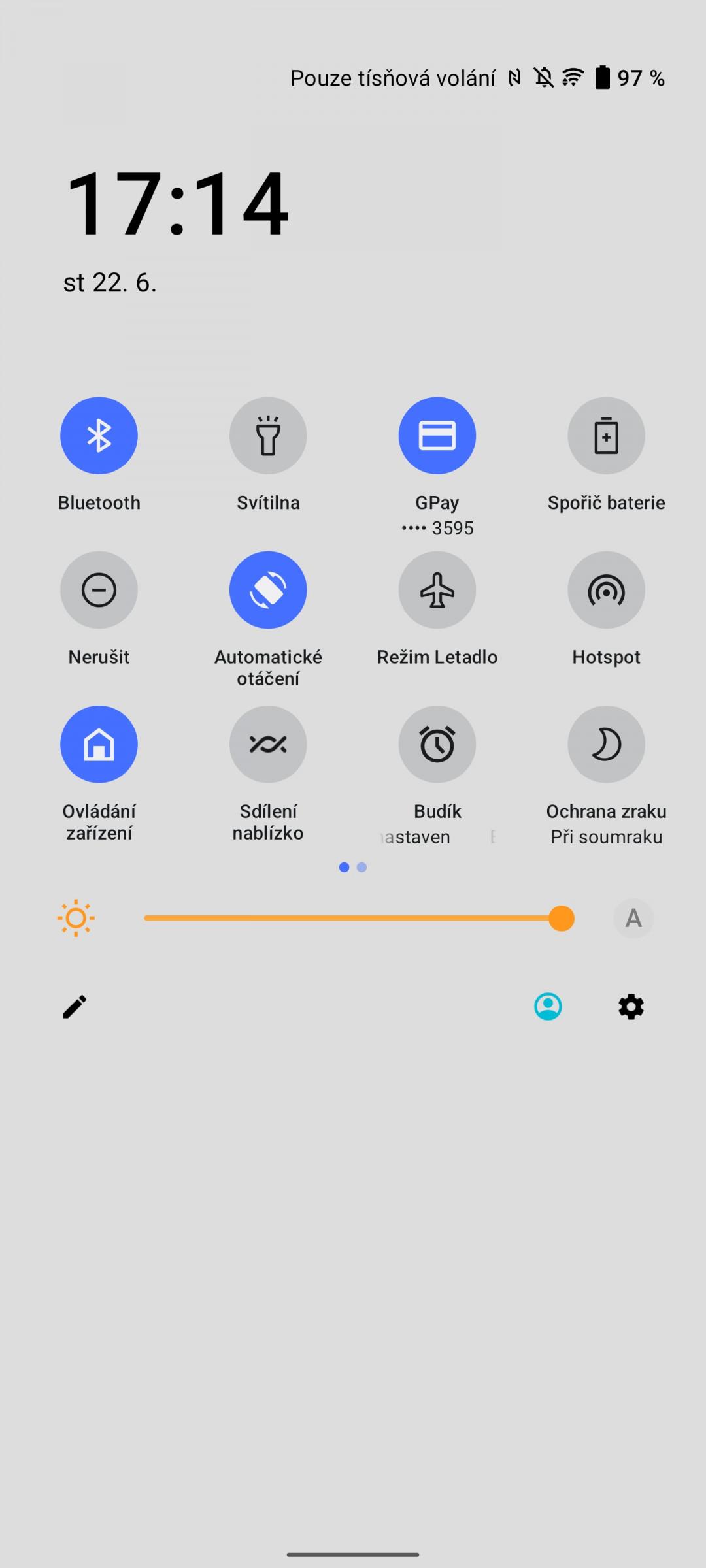The height and width of the screenshot is (1568, 706).
Task: Toggle automatic brightness A button
Action: tap(633, 918)
